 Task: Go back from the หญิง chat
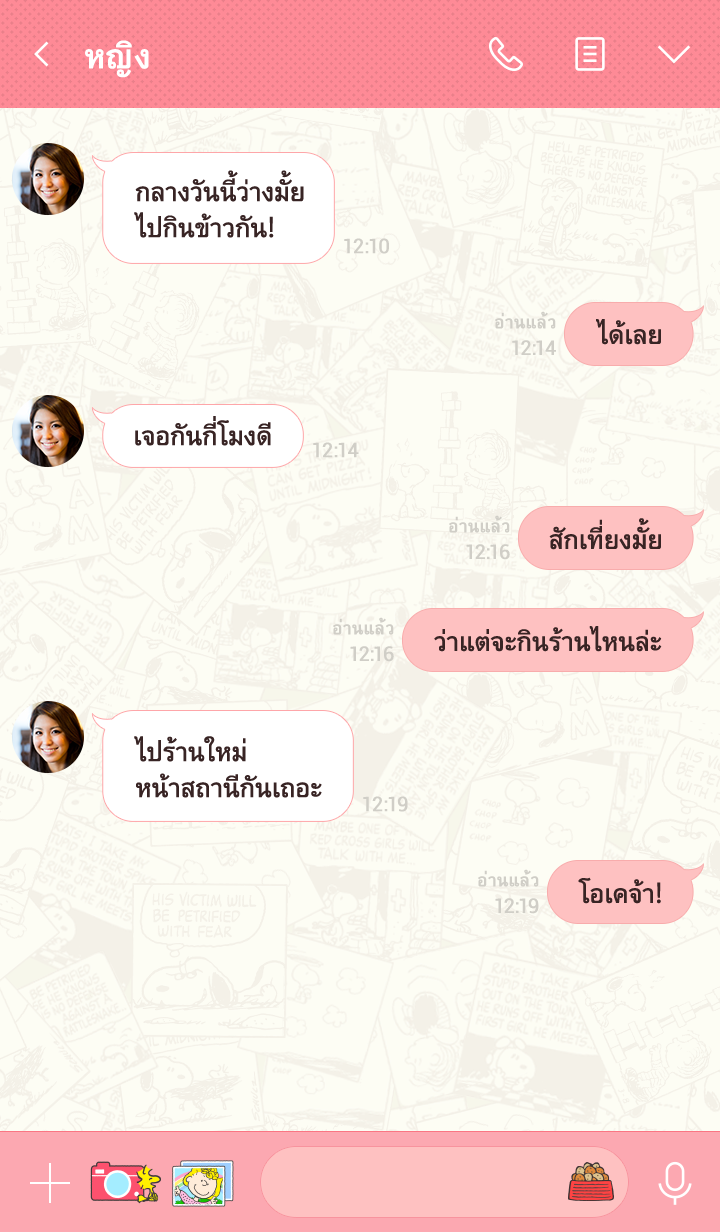tap(41, 54)
